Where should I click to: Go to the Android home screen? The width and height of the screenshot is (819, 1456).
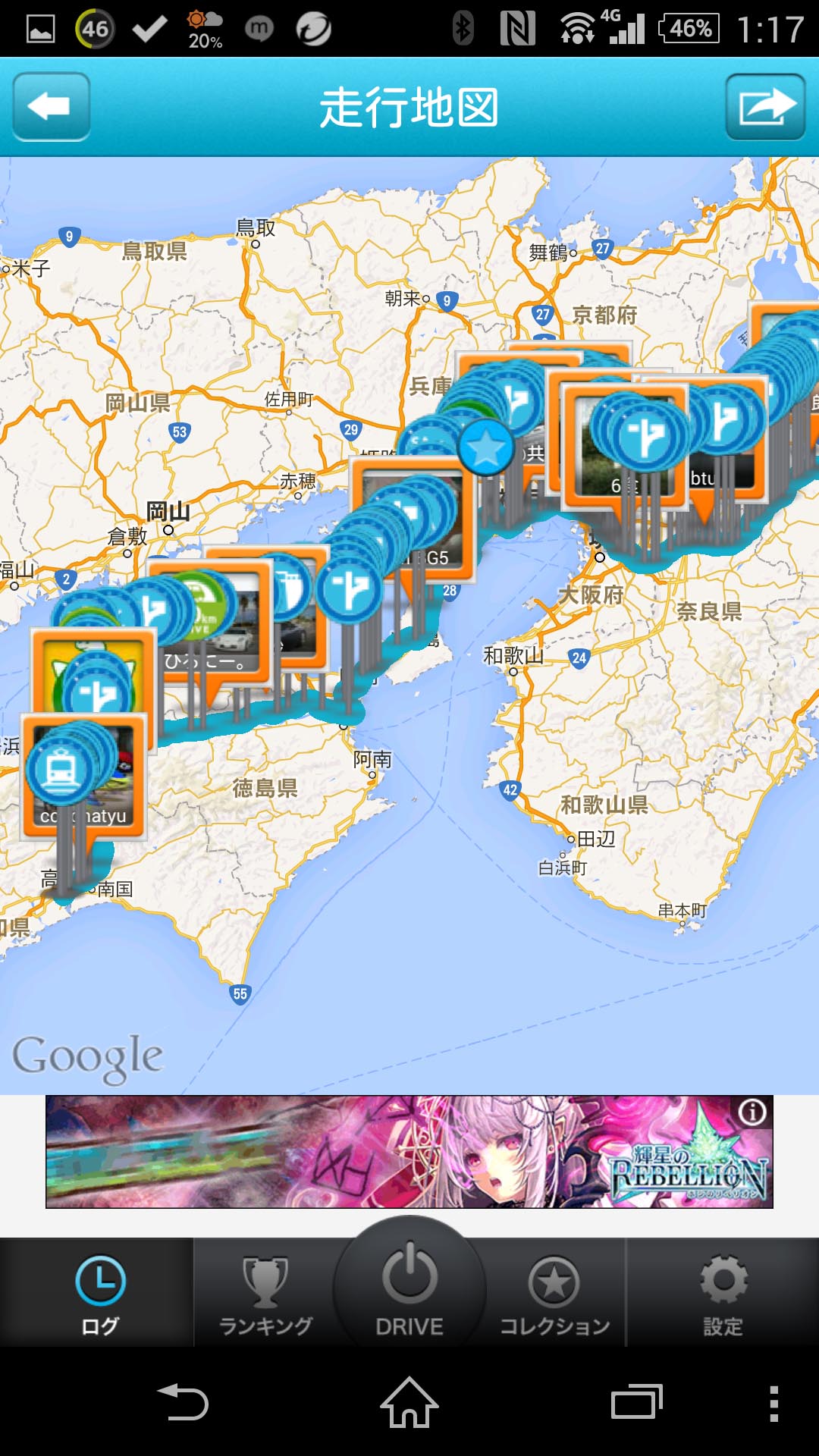coord(409,1402)
